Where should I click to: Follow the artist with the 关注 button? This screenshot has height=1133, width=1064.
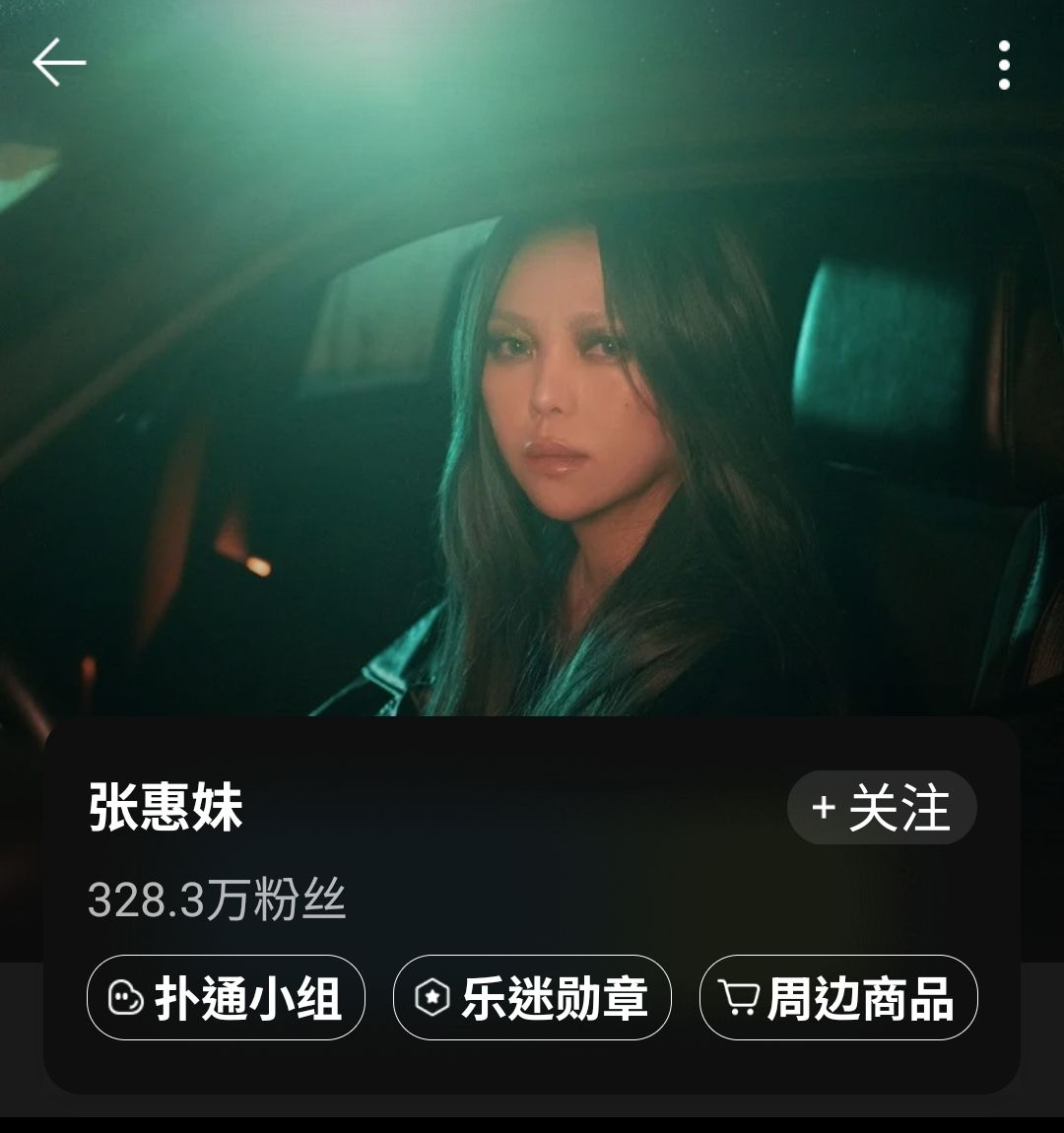coord(882,808)
